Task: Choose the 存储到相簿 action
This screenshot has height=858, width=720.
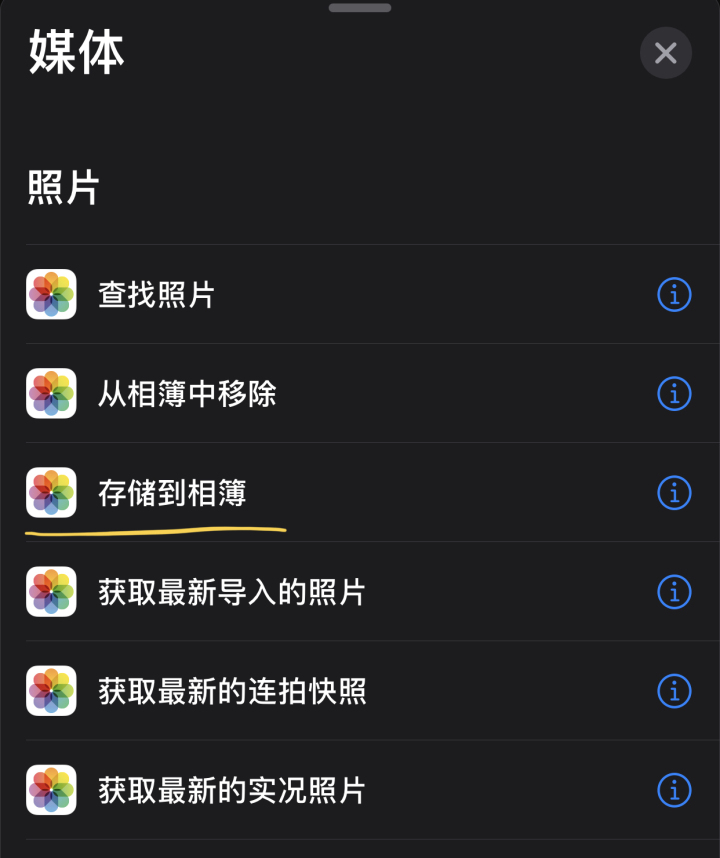Action: click(x=171, y=493)
